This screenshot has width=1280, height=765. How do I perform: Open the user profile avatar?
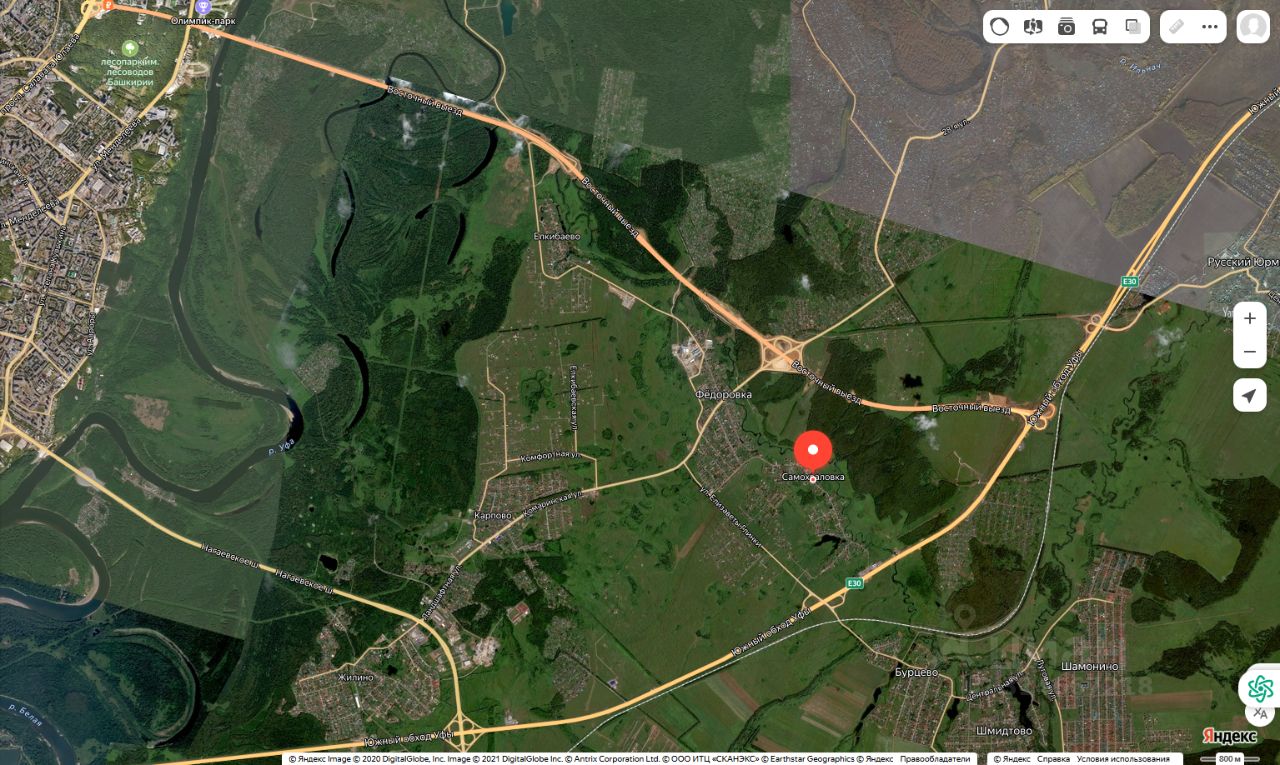(1253, 27)
